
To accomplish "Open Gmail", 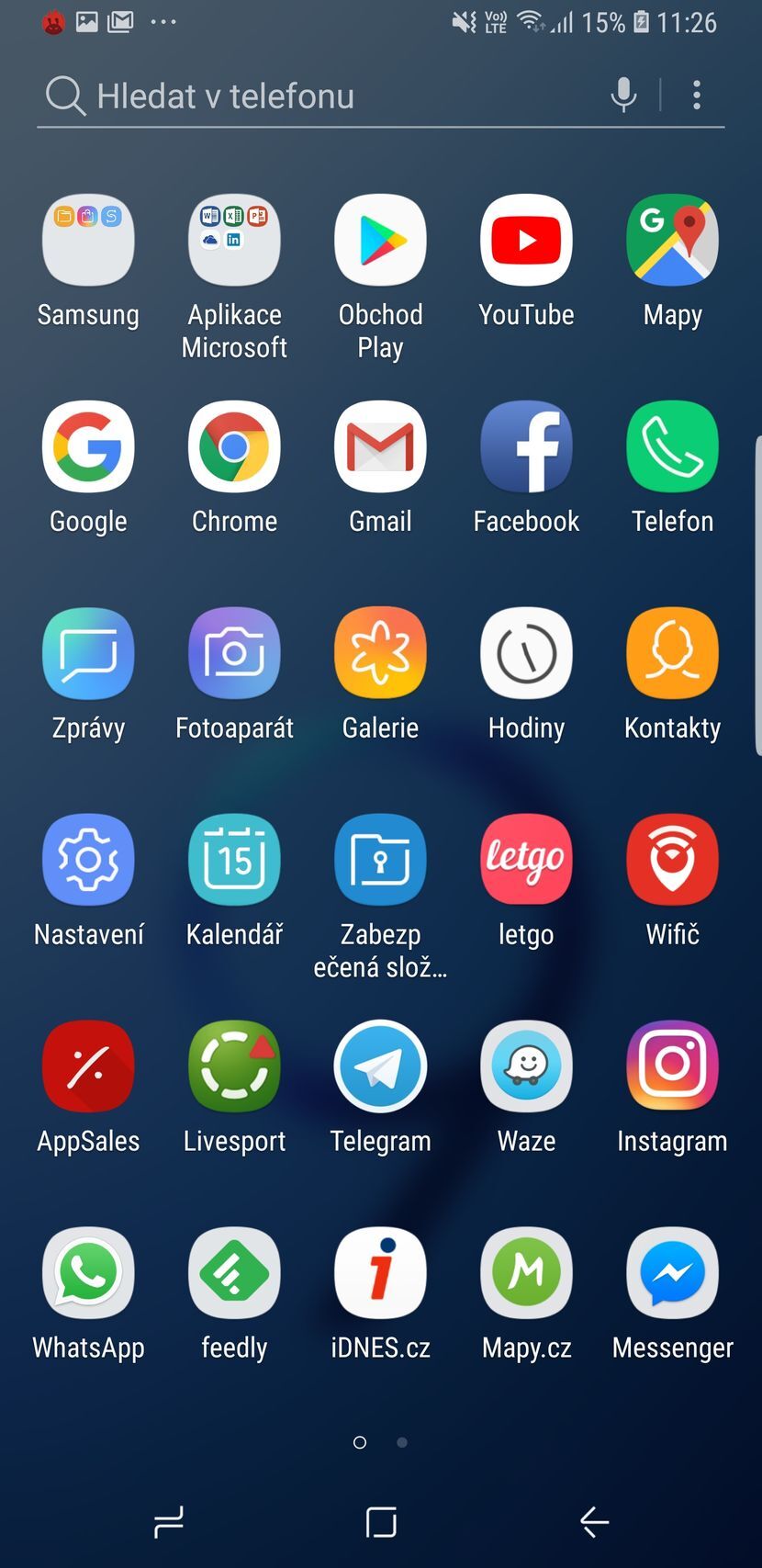I will point(380,446).
